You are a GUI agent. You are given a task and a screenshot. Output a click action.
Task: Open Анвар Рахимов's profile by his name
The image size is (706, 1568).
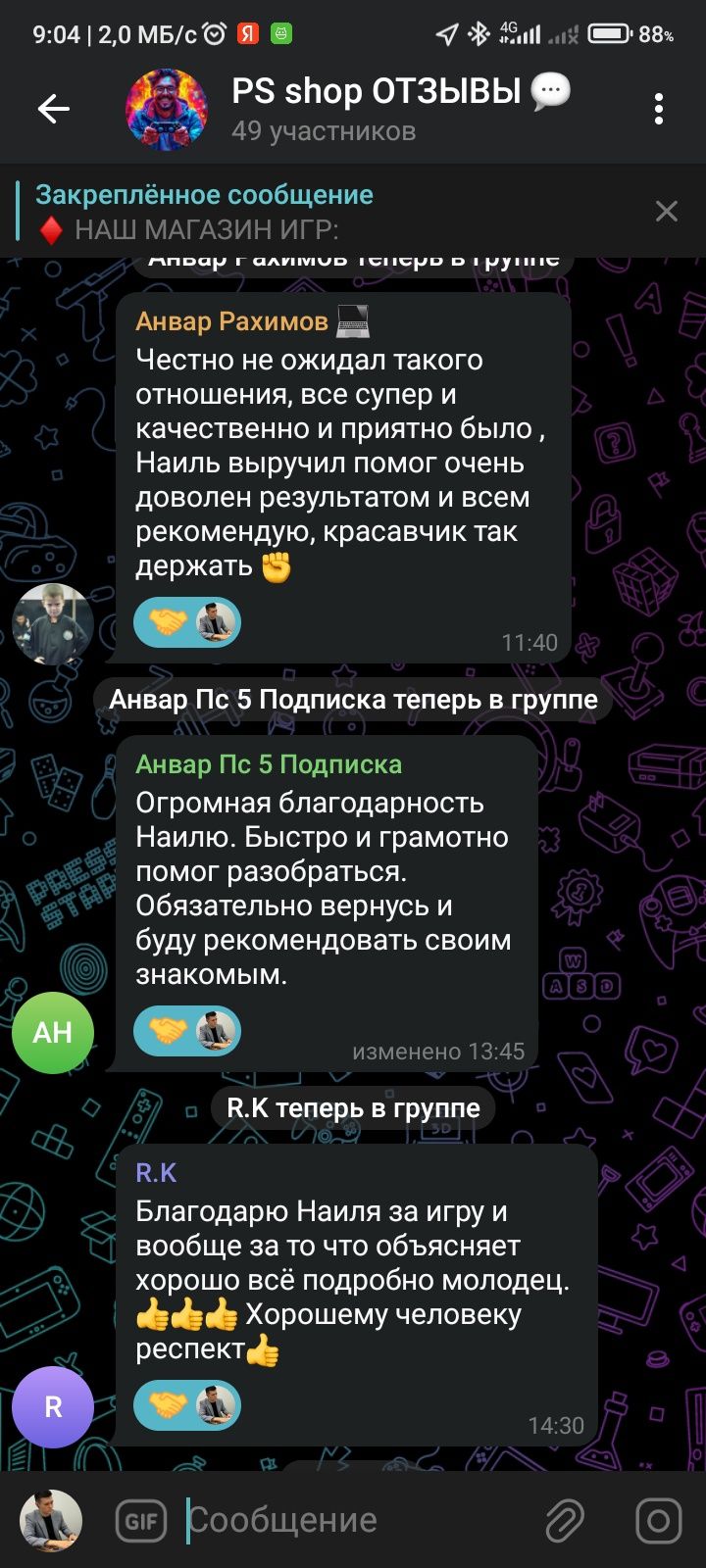[231, 321]
